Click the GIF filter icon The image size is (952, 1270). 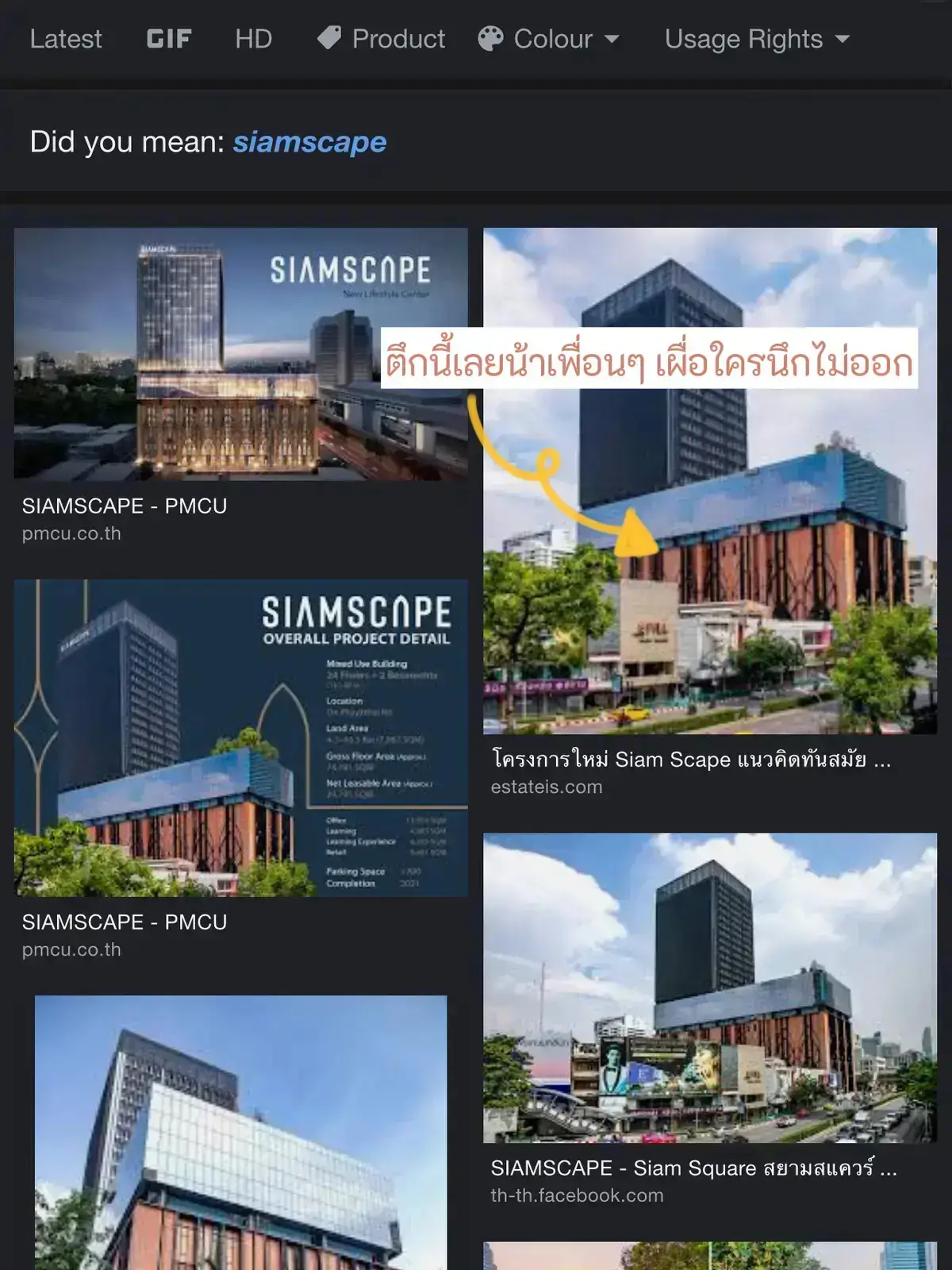[x=168, y=37]
